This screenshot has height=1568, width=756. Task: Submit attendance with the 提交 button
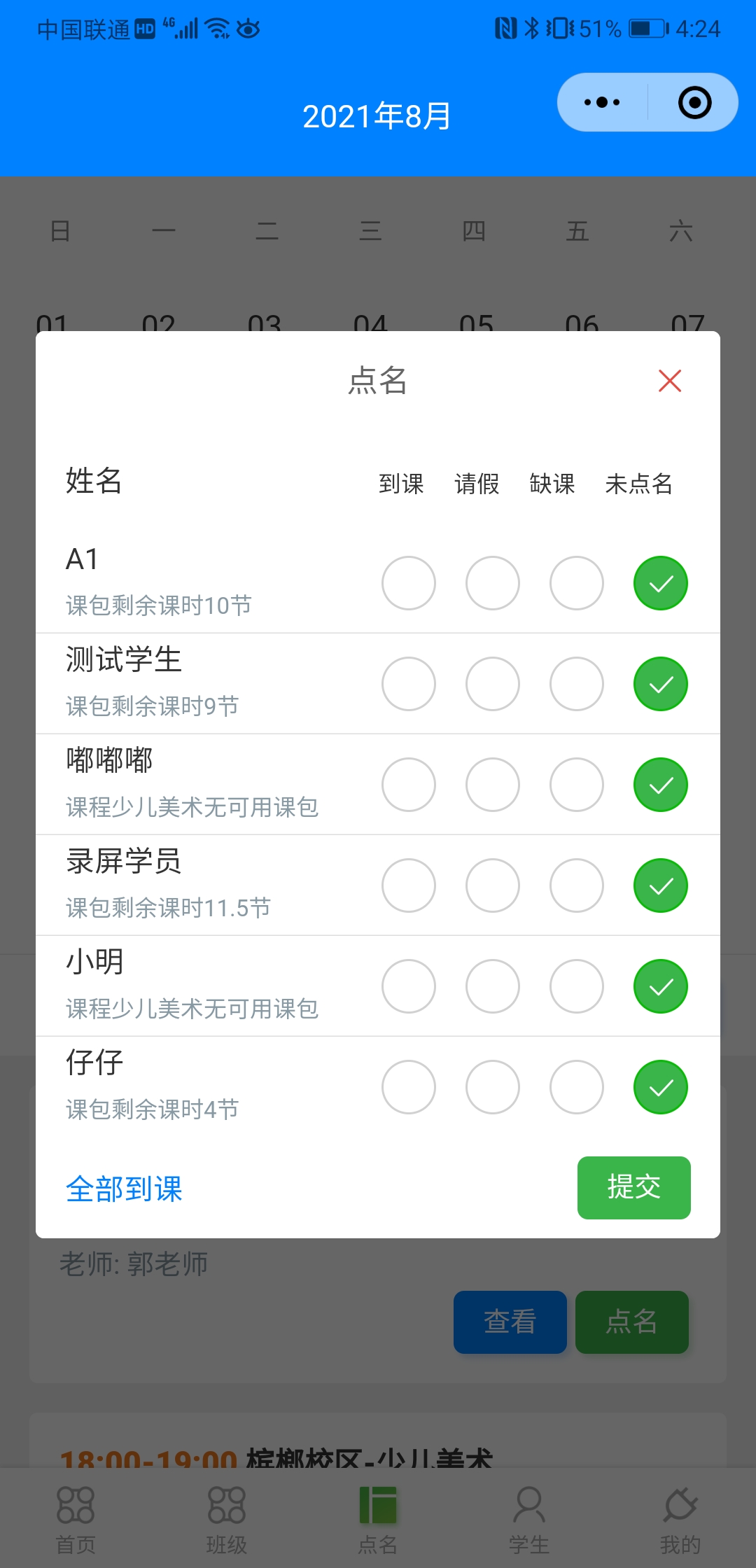click(634, 1187)
